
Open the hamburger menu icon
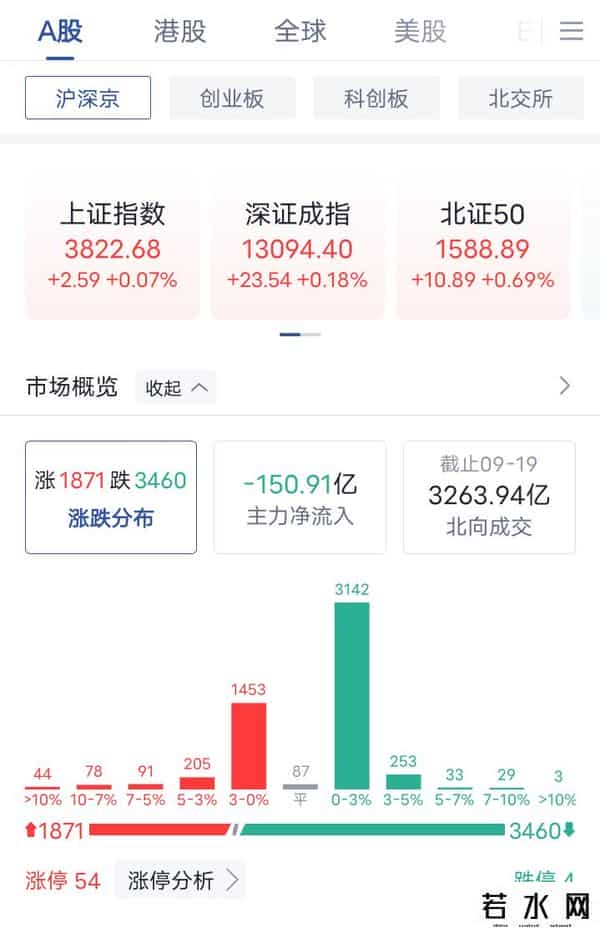(x=571, y=31)
